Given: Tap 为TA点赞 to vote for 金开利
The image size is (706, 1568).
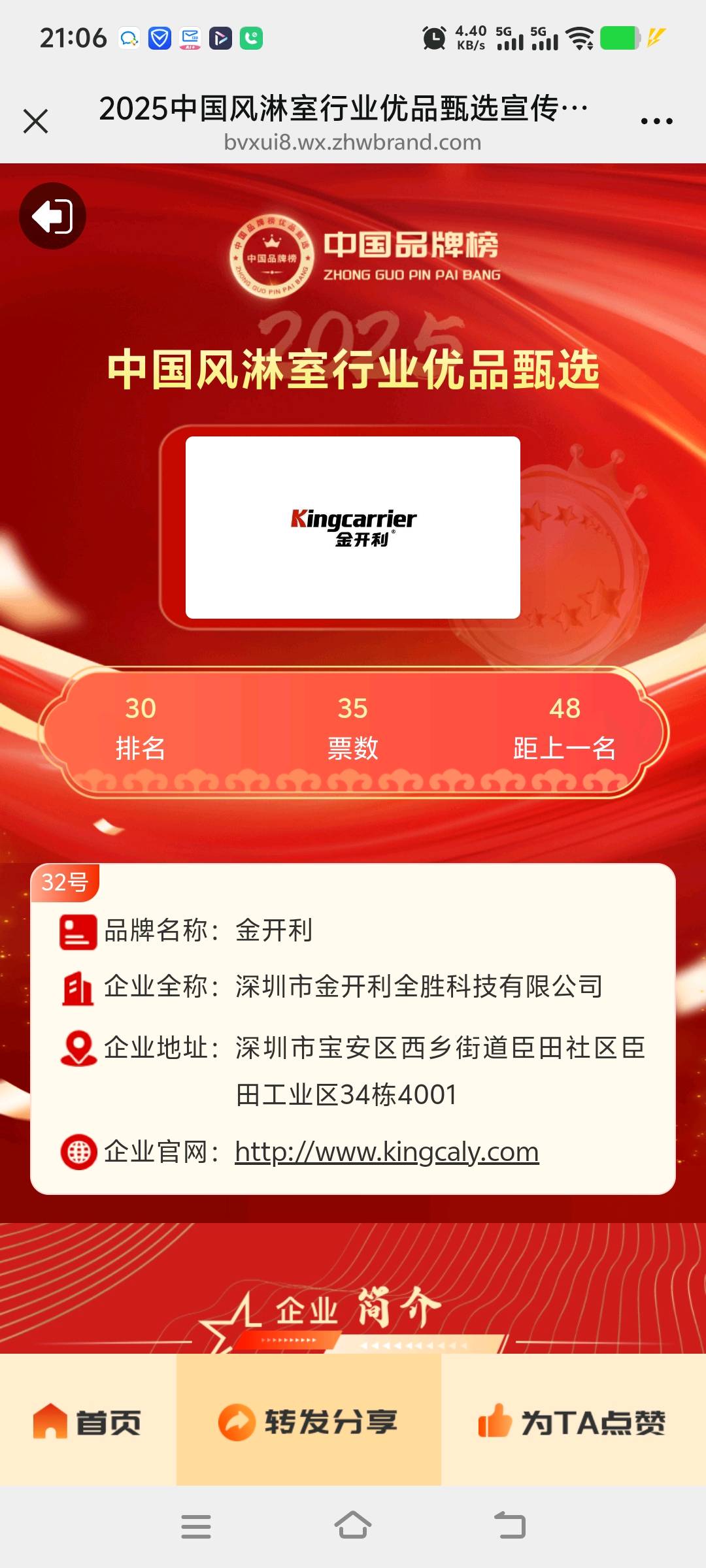Looking at the screenshot, I should tap(573, 1422).
